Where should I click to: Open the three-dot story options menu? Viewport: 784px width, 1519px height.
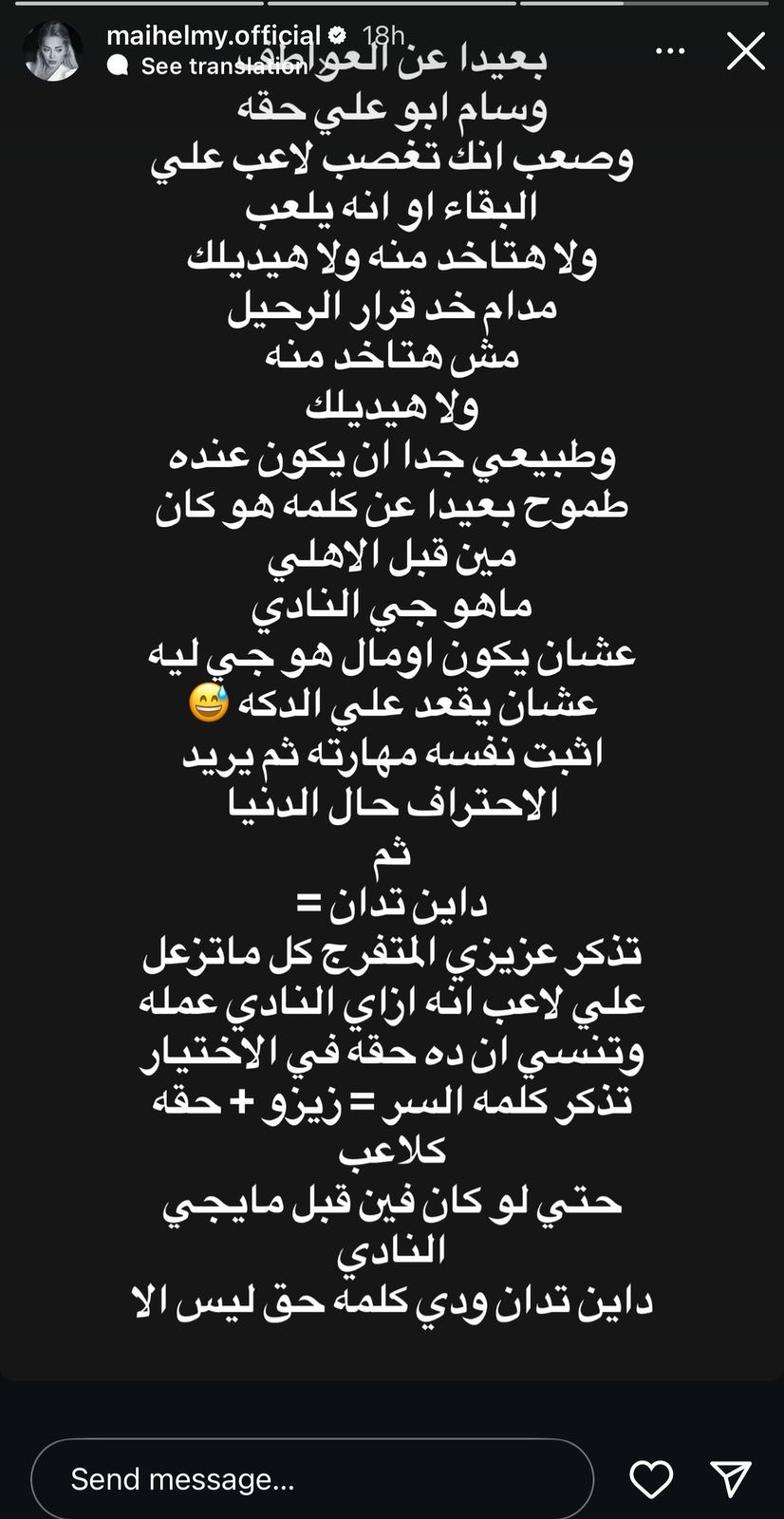tap(670, 51)
